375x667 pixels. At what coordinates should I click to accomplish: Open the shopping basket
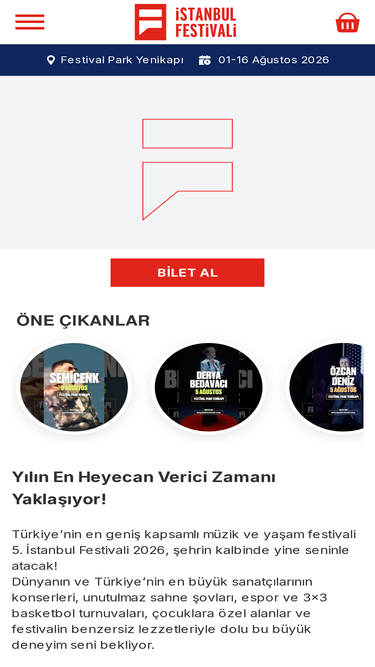click(x=347, y=23)
